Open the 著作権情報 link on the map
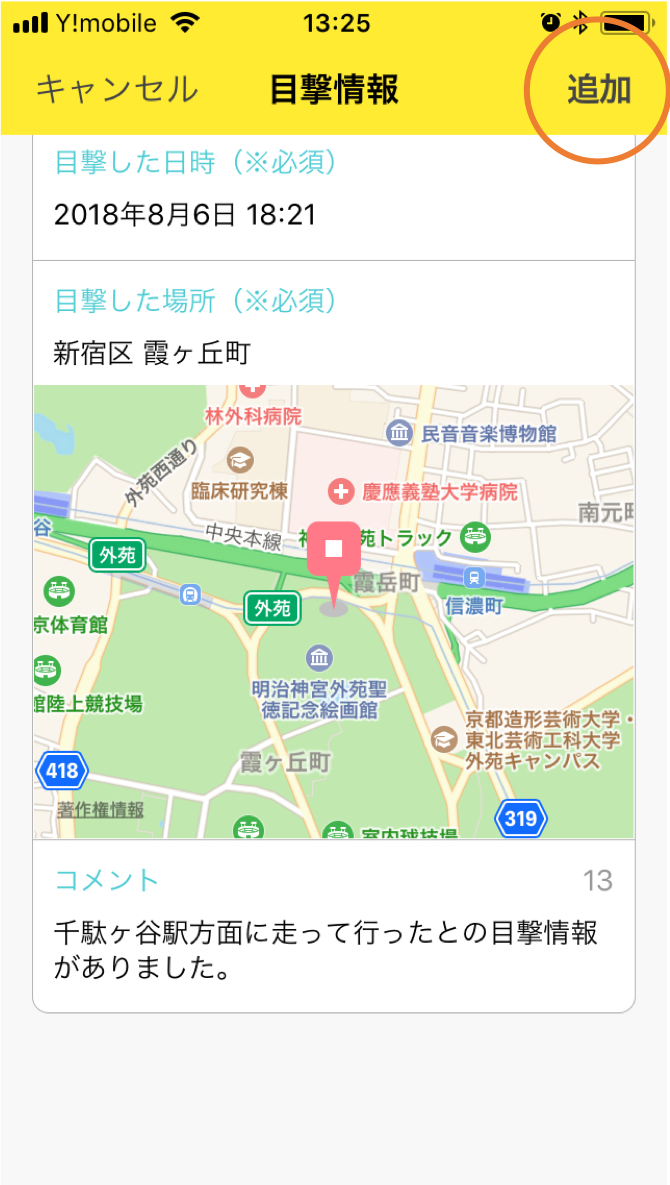 coord(100,810)
